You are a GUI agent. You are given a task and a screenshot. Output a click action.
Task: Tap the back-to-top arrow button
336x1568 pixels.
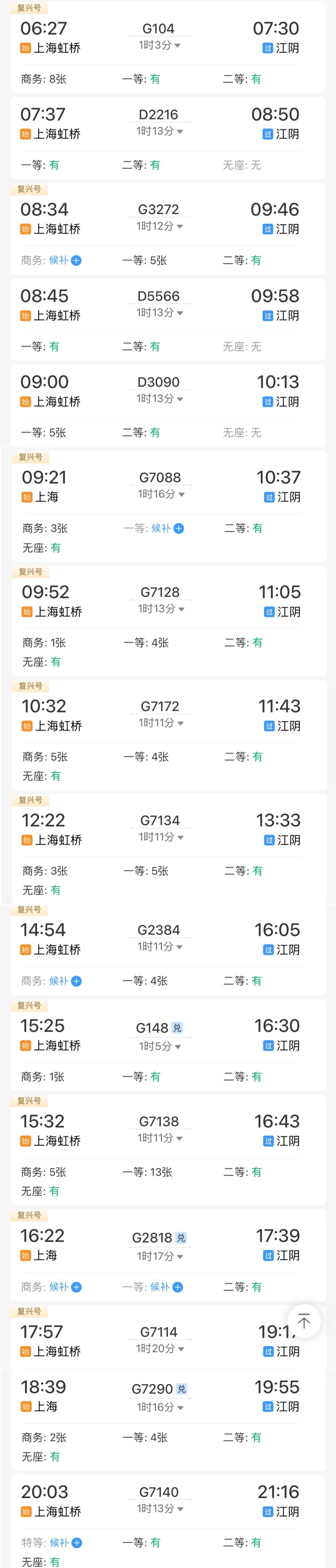coord(304,1322)
